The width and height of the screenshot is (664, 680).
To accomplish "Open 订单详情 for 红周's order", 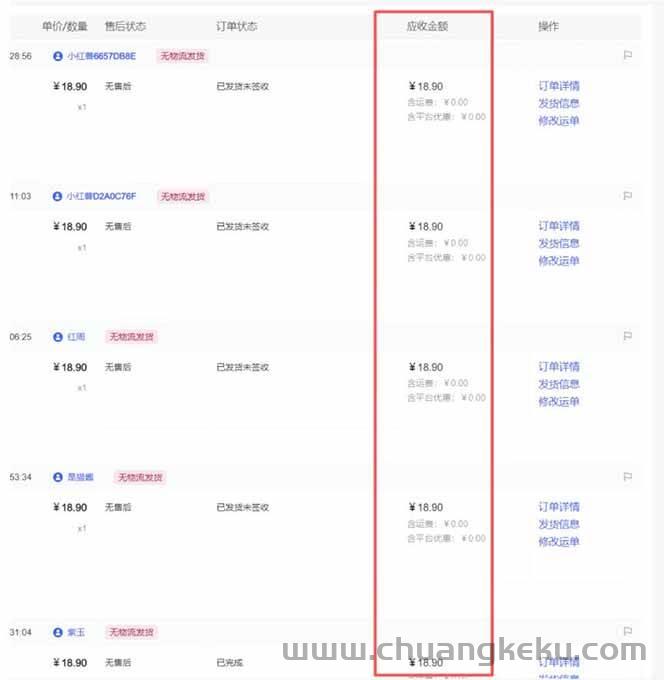I will pyautogui.click(x=559, y=367).
